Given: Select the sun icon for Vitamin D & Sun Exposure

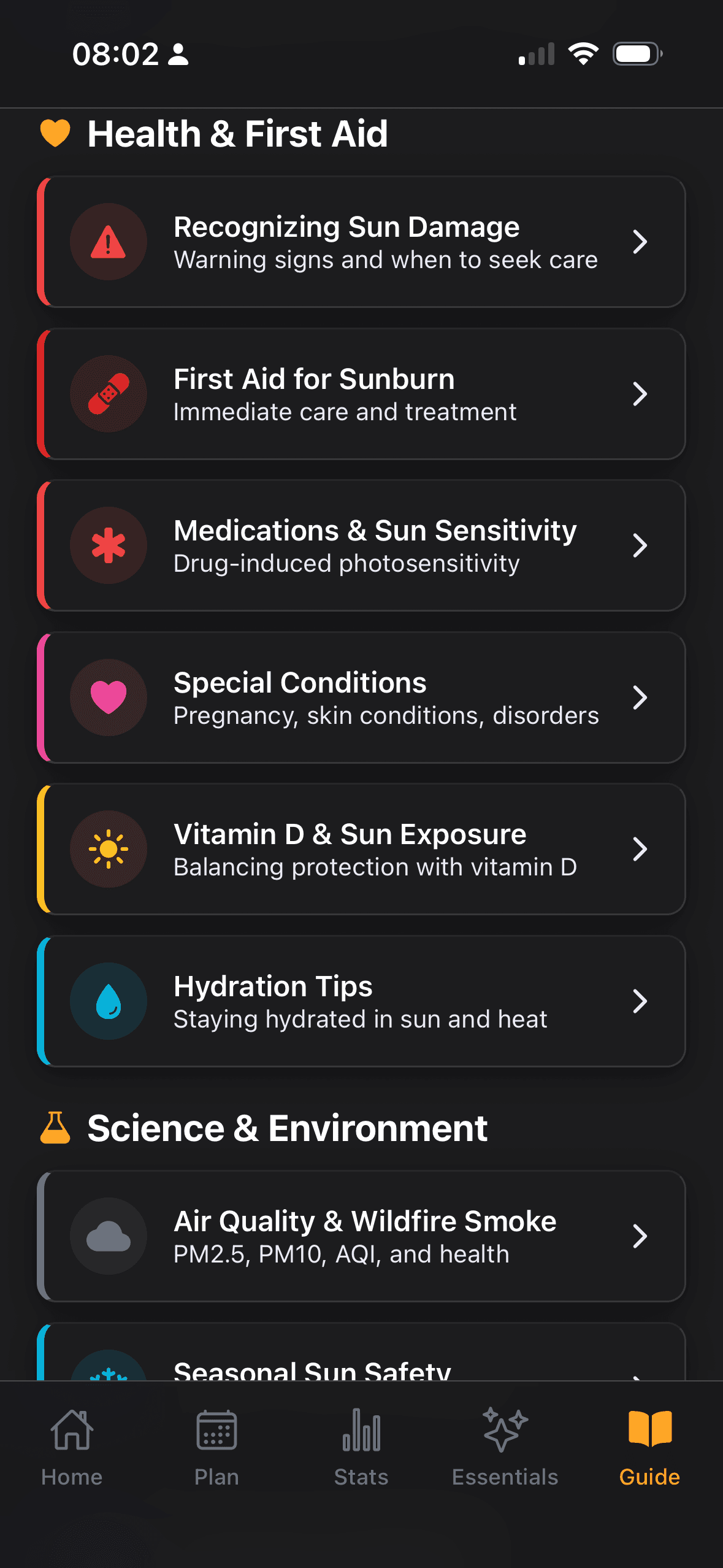Looking at the screenshot, I should [x=108, y=849].
